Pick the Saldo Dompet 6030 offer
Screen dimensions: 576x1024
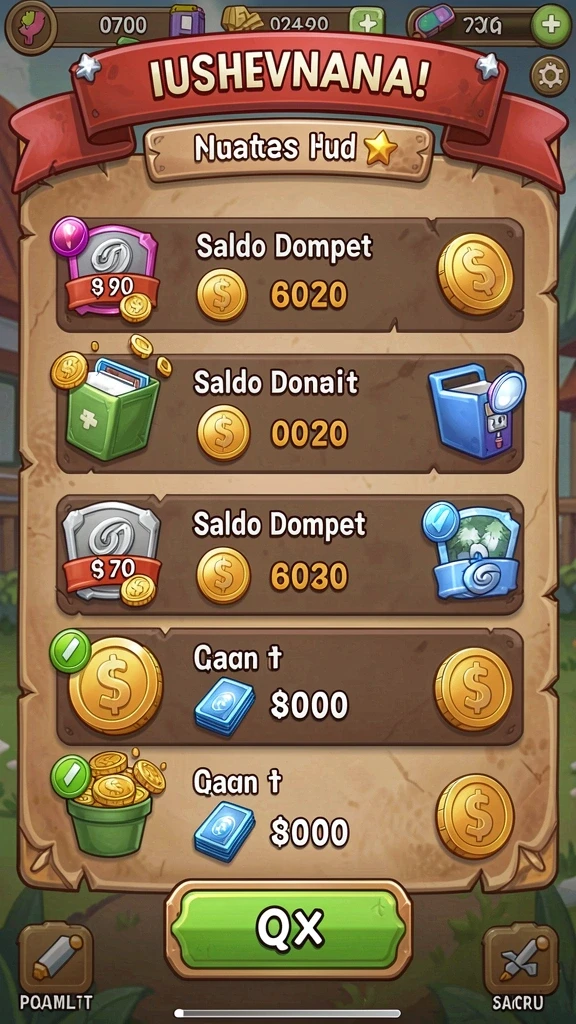pyautogui.click(x=290, y=554)
